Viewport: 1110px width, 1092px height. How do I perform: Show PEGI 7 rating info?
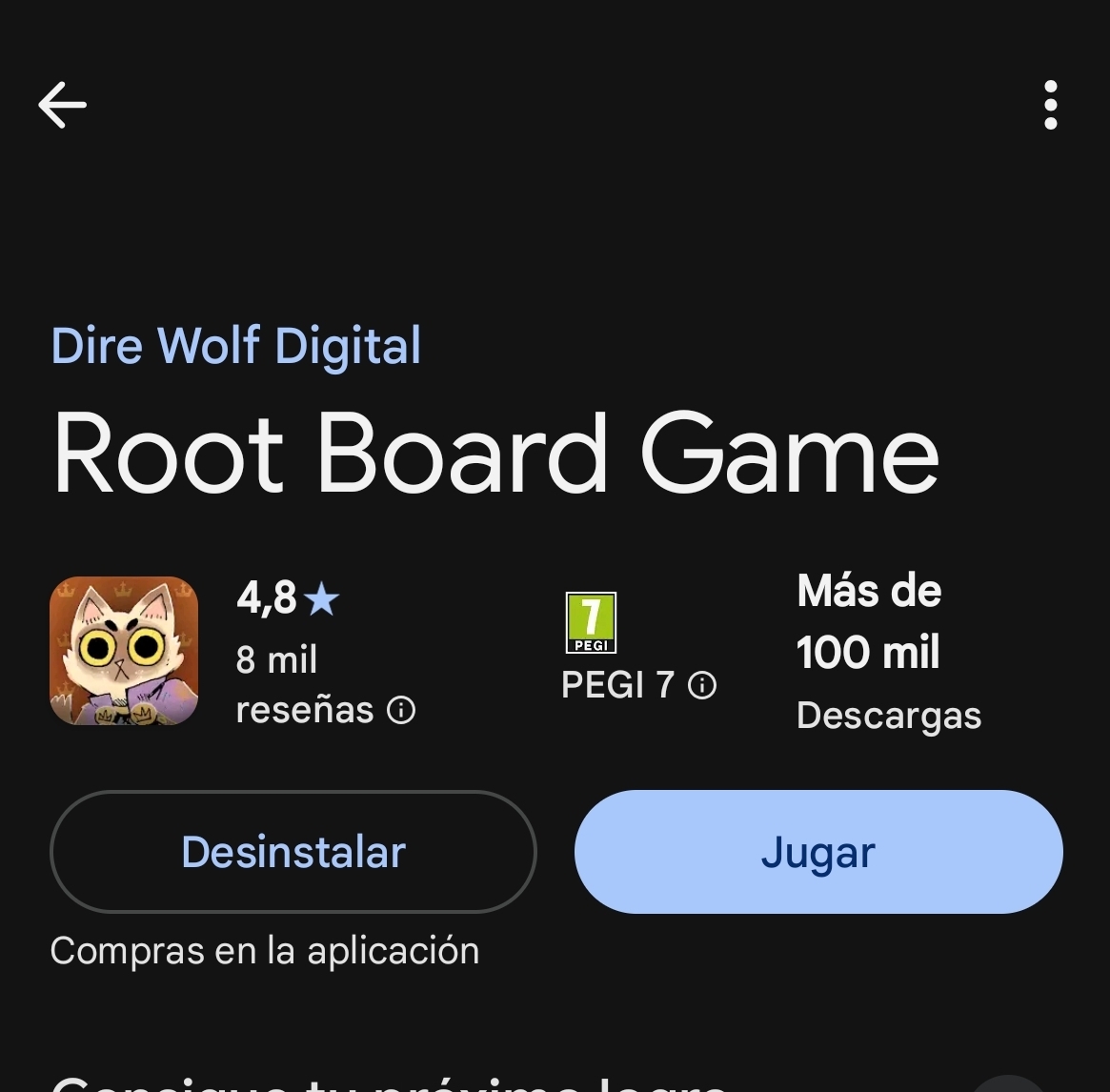pos(702,685)
